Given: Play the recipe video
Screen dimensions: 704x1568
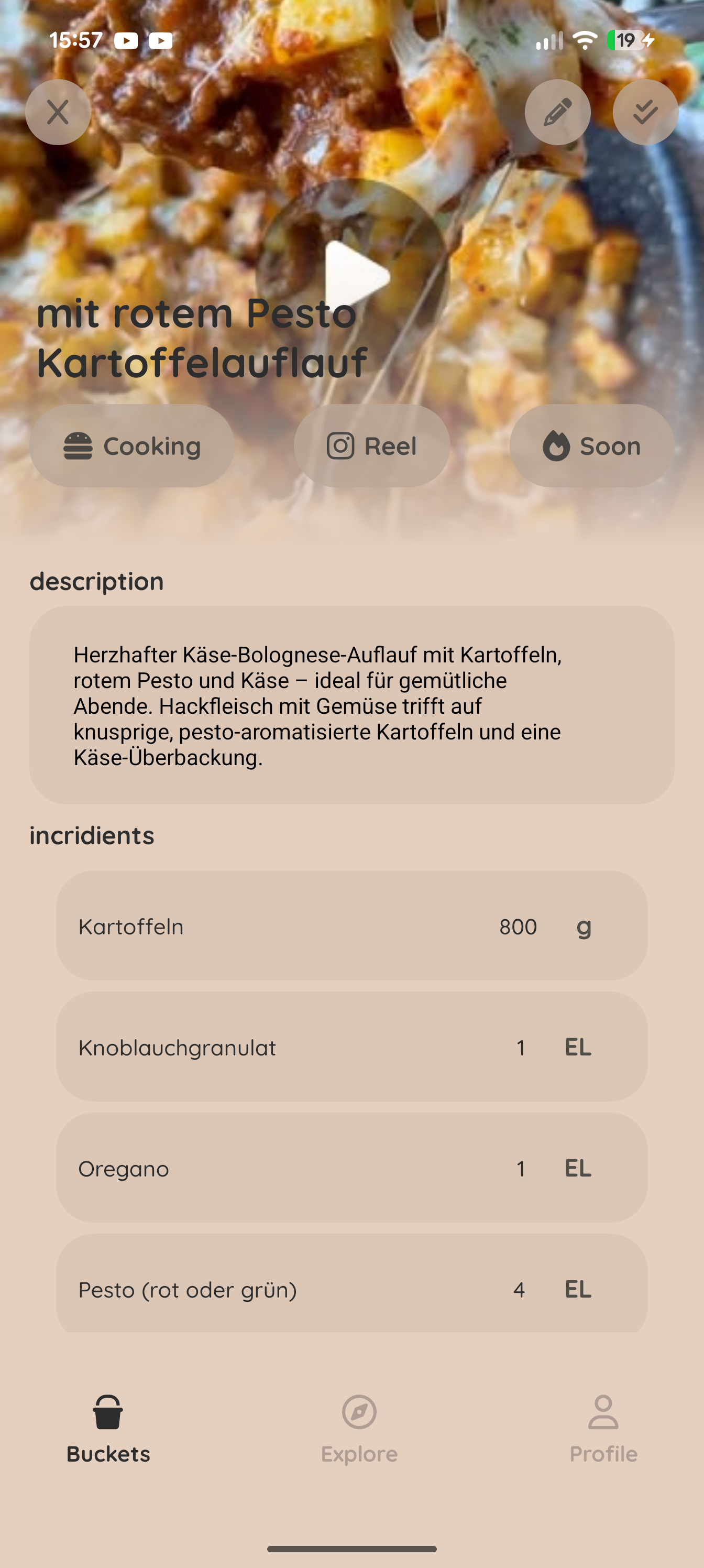Looking at the screenshot, I should (x=353, y=278).
